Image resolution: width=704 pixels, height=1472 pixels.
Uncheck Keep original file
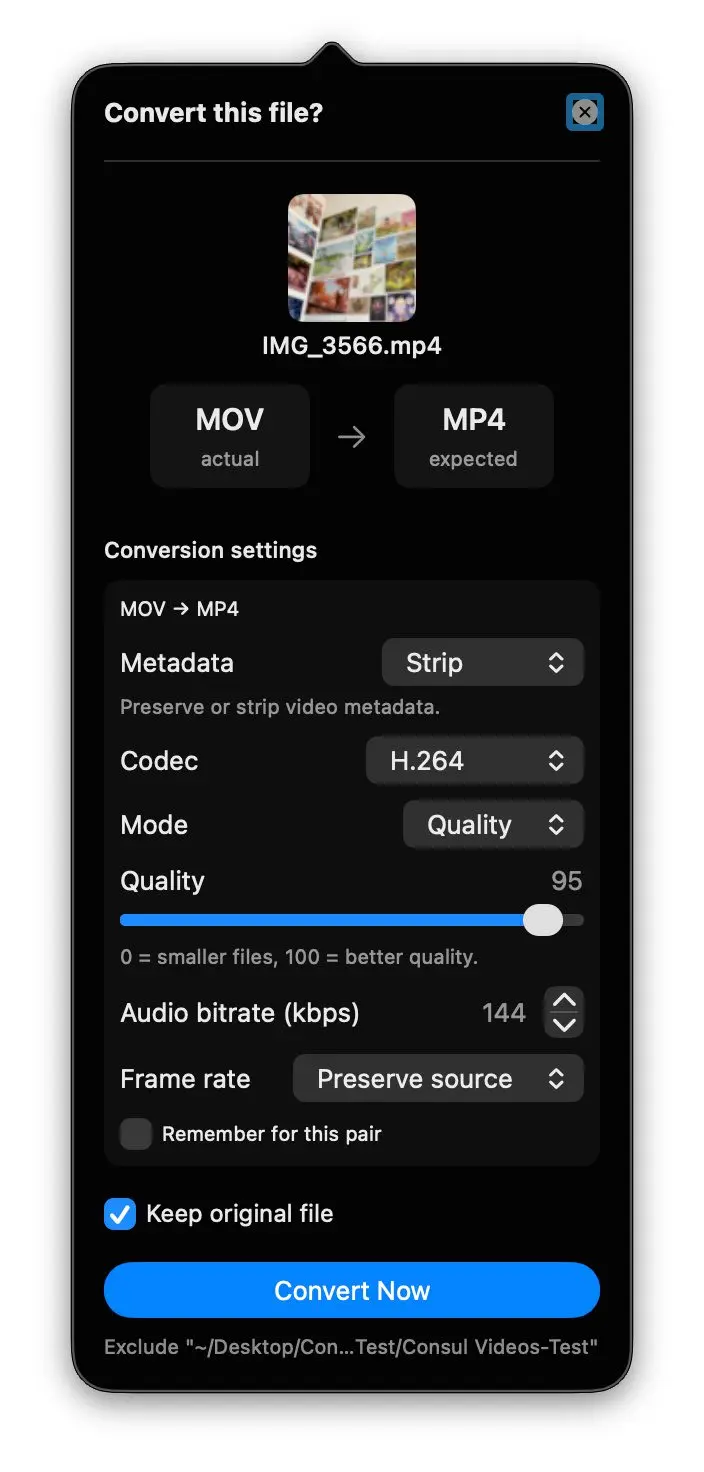coord(120,1214)
